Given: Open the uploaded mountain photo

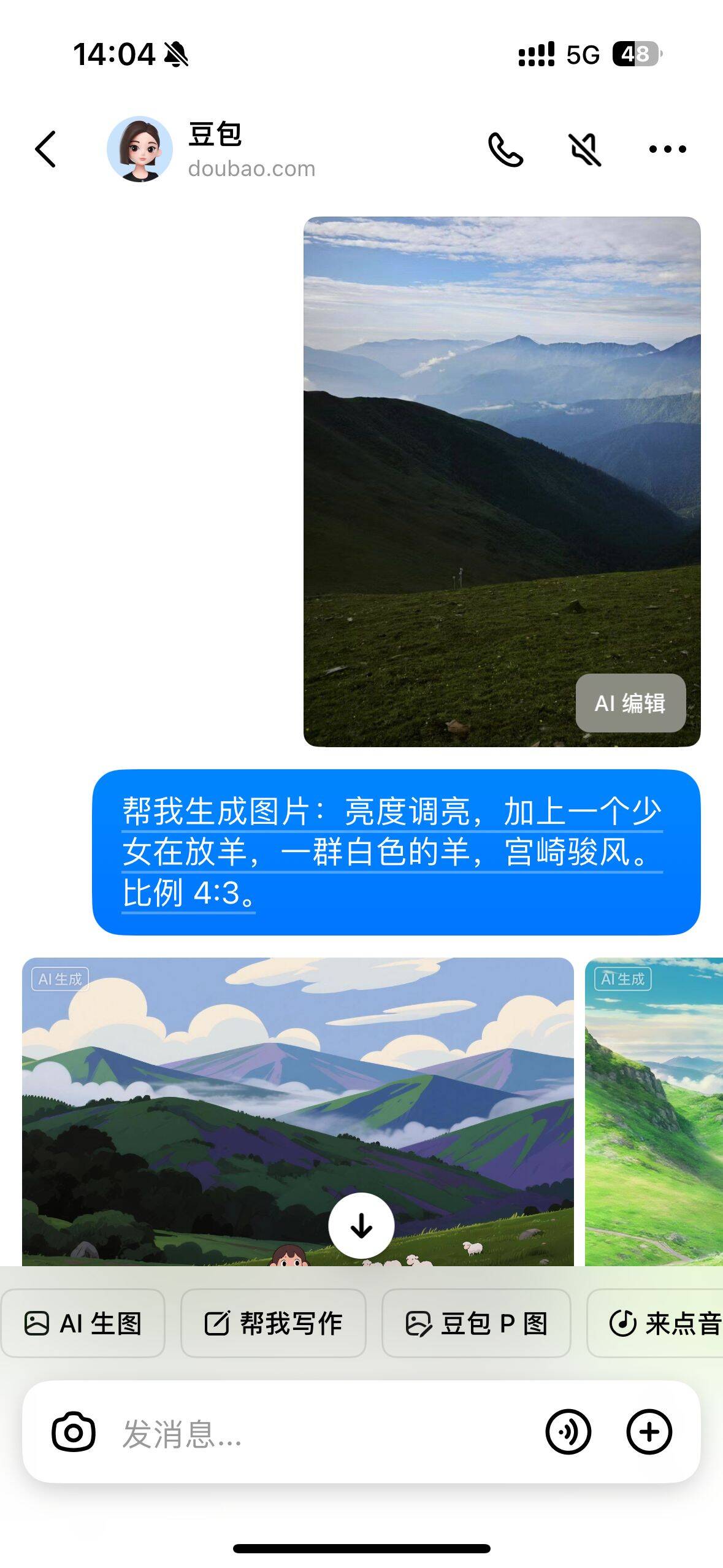Looking at the screenshot, I should point(502,482).
